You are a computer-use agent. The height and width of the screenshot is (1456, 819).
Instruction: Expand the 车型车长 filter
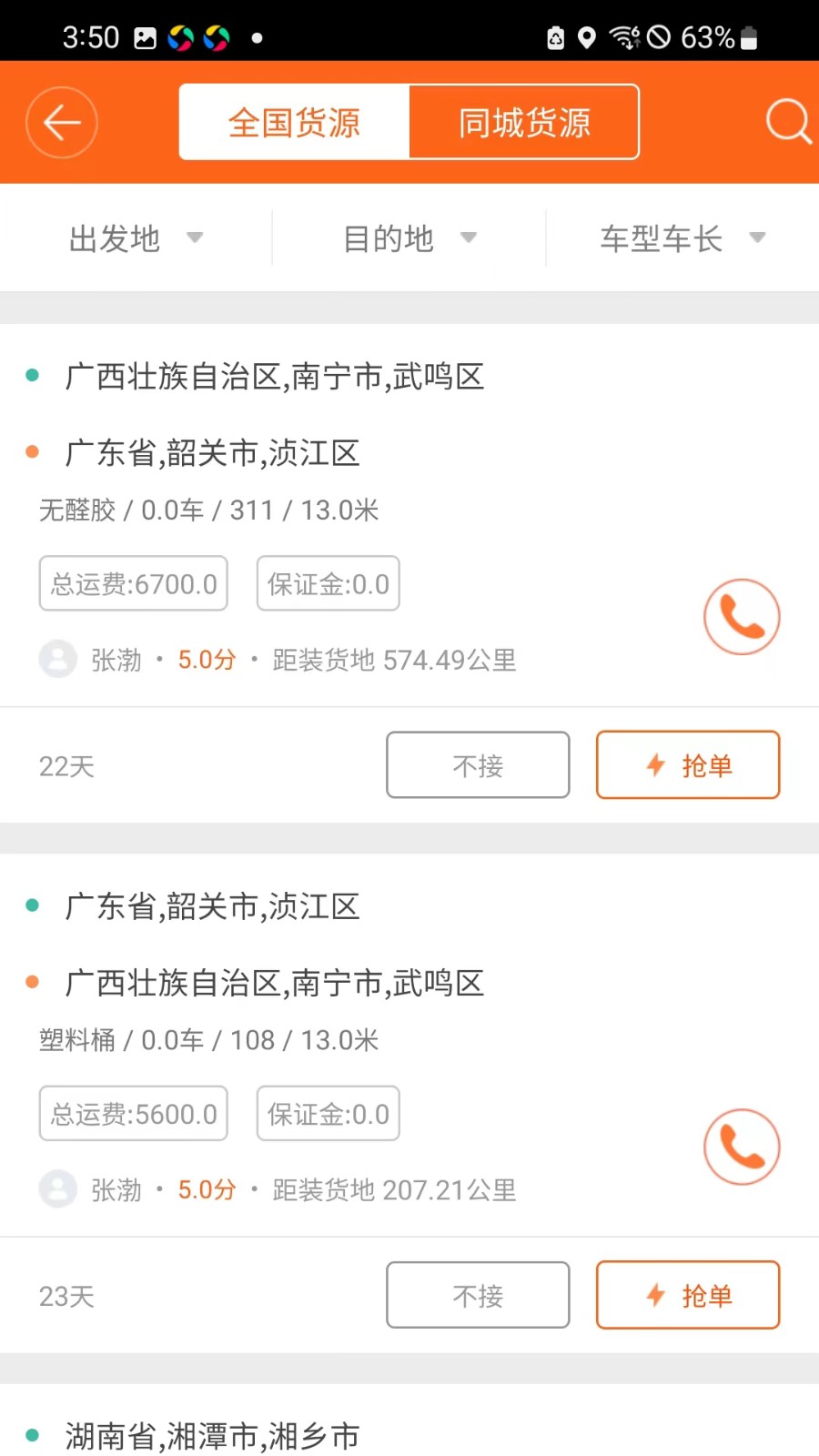tap(679, 238)
